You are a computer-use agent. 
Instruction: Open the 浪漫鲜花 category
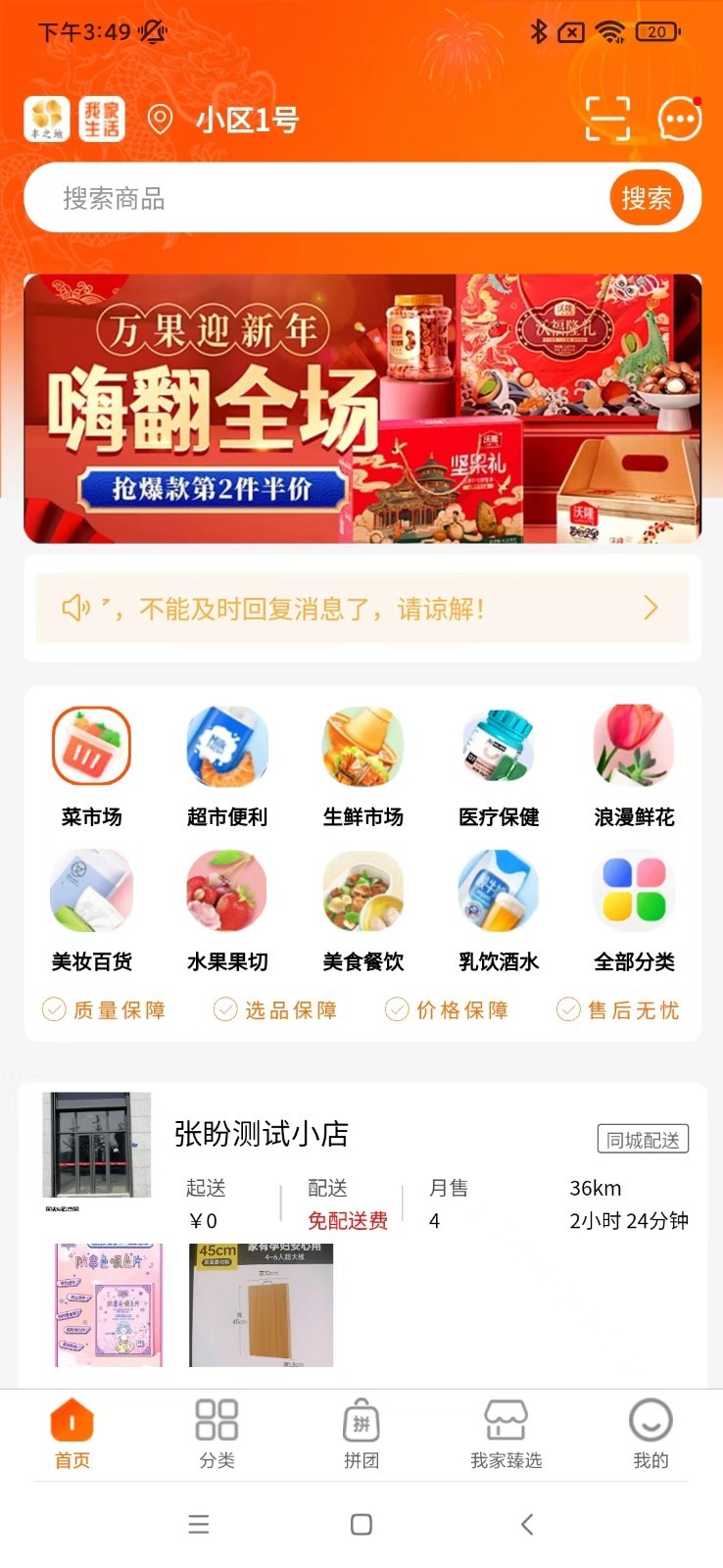click(634, 765)
